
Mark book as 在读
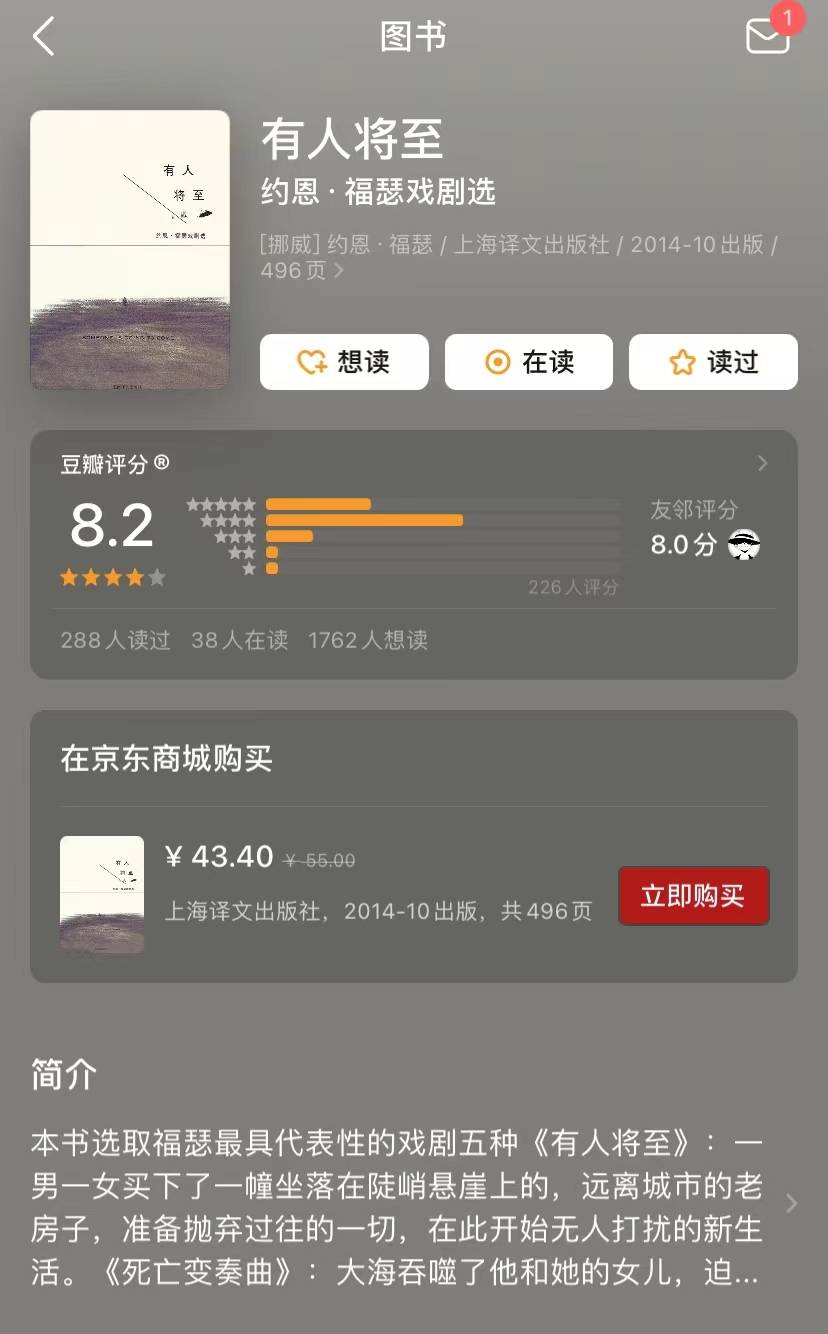click(x=528, y=362)
